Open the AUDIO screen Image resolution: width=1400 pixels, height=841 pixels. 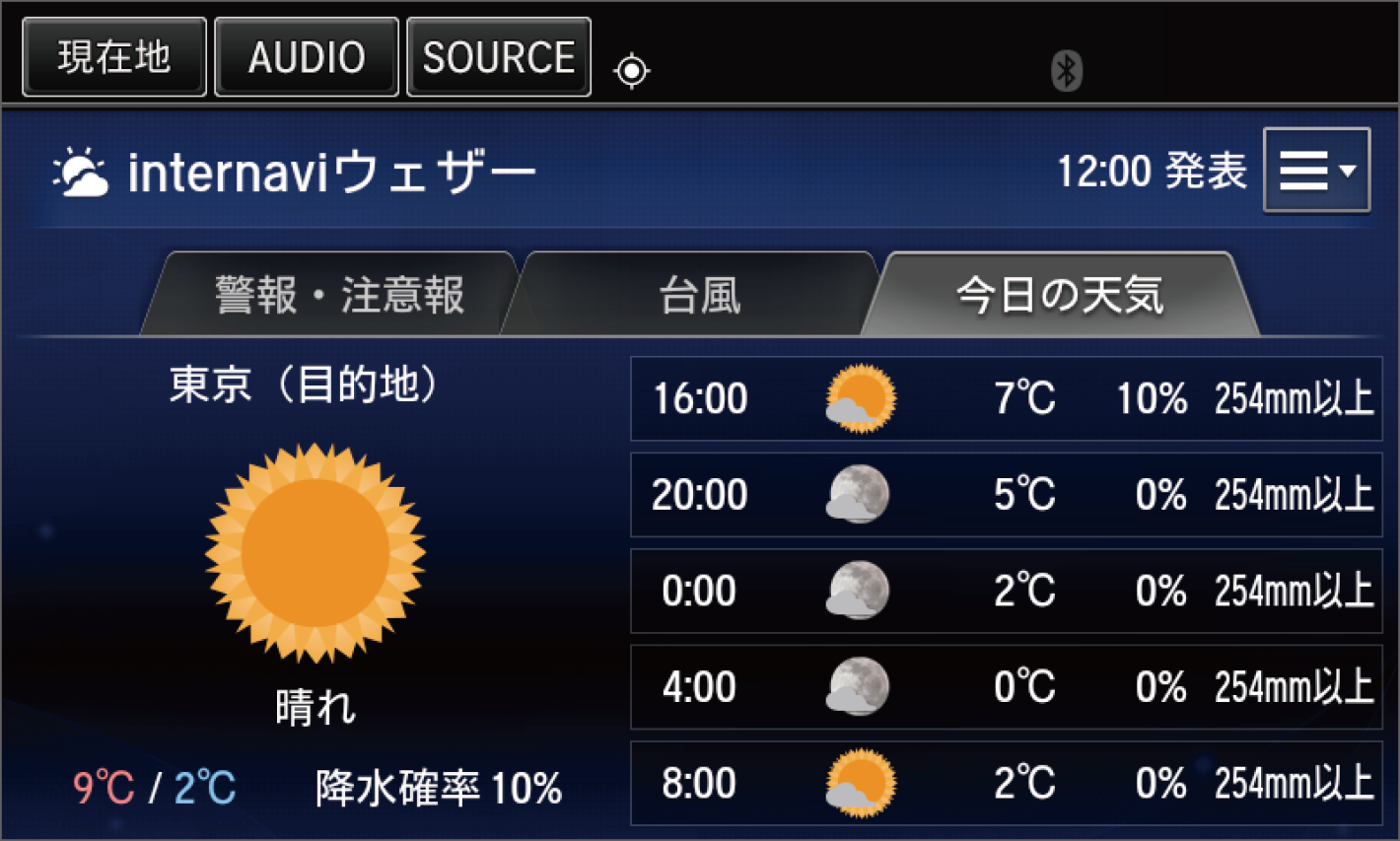point(307,57)
